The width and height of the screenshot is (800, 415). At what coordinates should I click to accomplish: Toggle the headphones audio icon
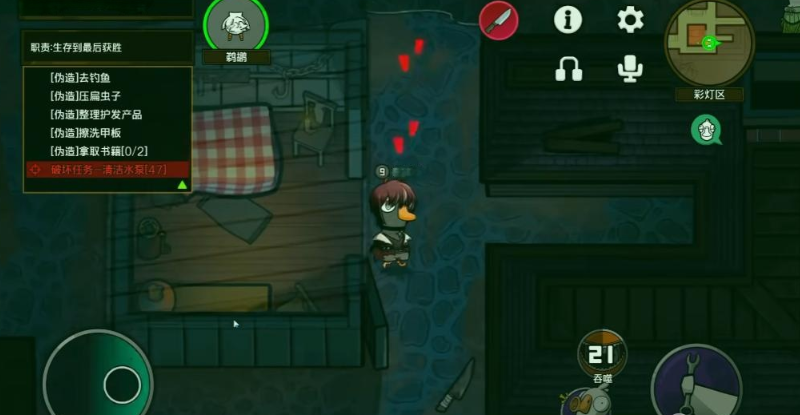pos(569,68)
